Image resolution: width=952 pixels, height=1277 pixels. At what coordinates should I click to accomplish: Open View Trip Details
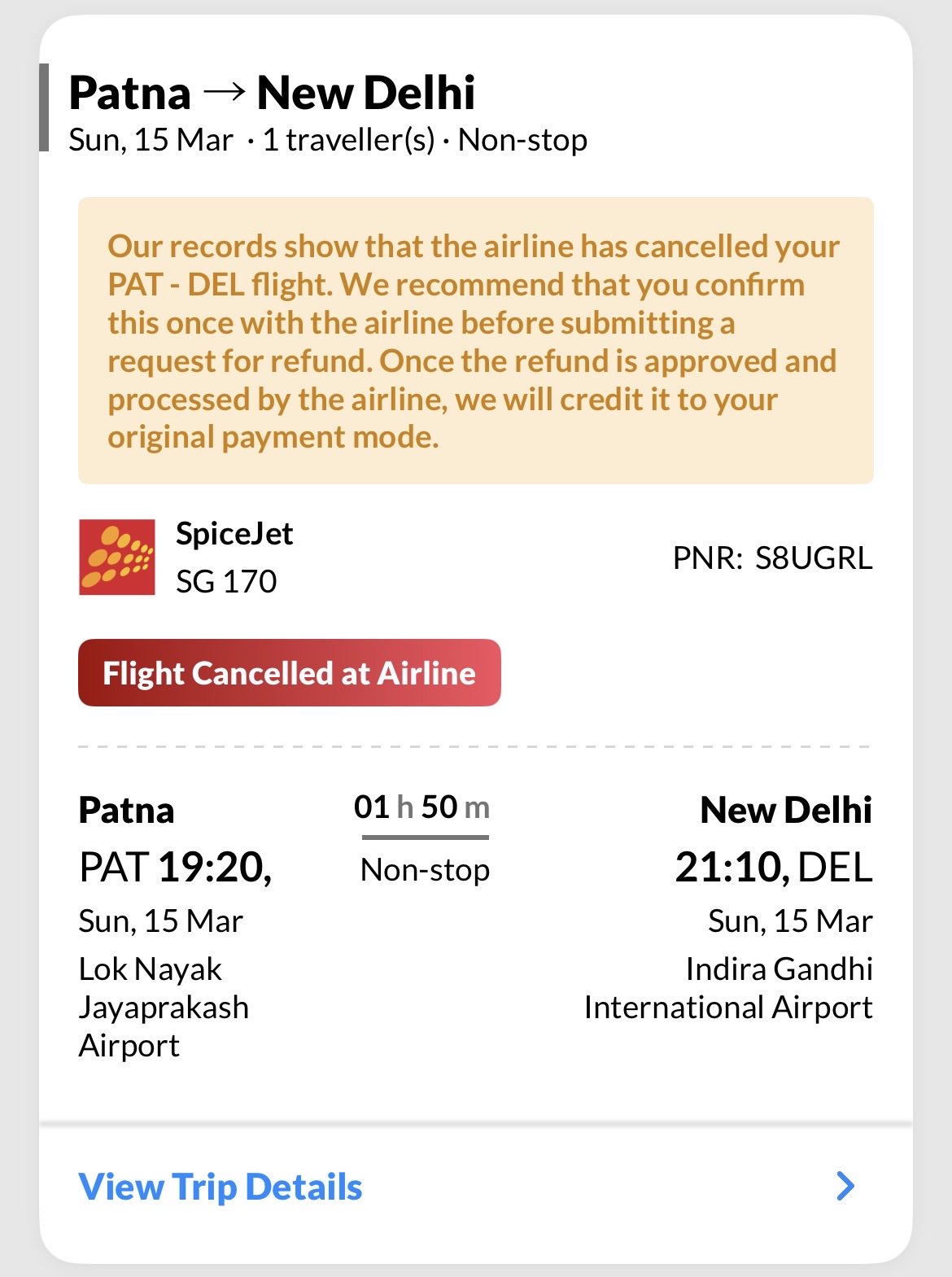tap(221, 1187)
